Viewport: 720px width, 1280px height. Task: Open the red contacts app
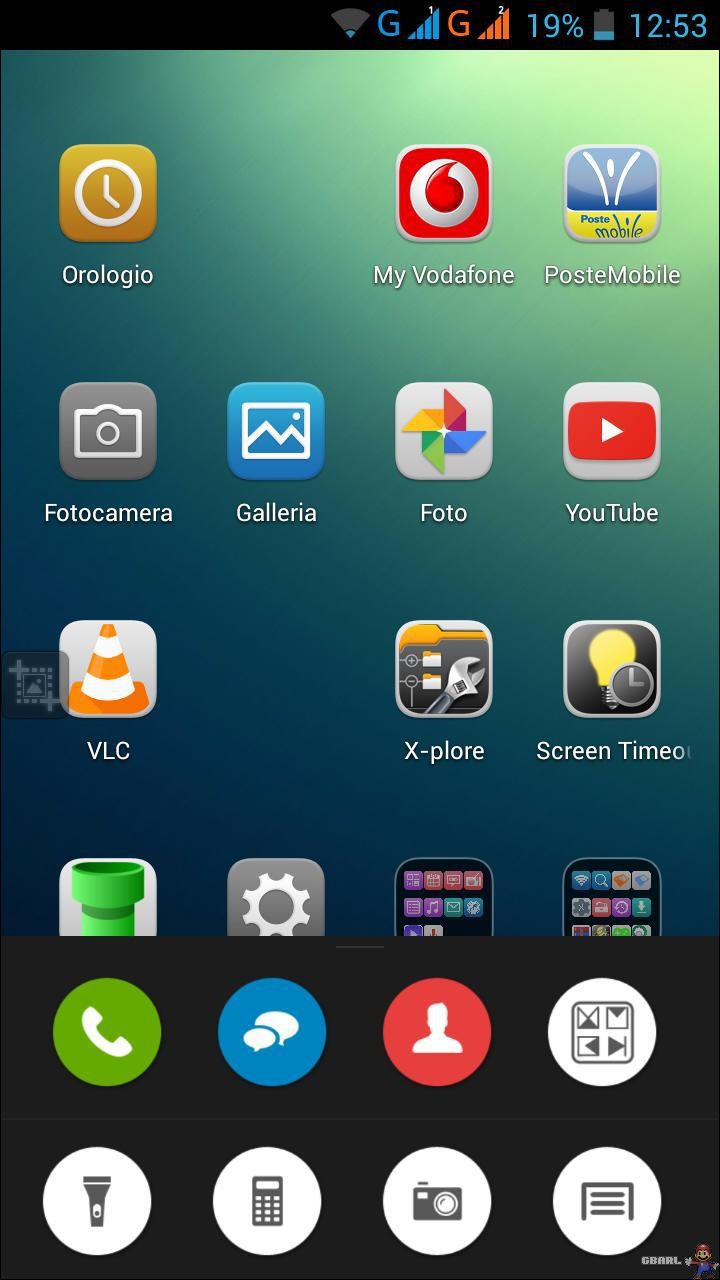pos(437,1032)
